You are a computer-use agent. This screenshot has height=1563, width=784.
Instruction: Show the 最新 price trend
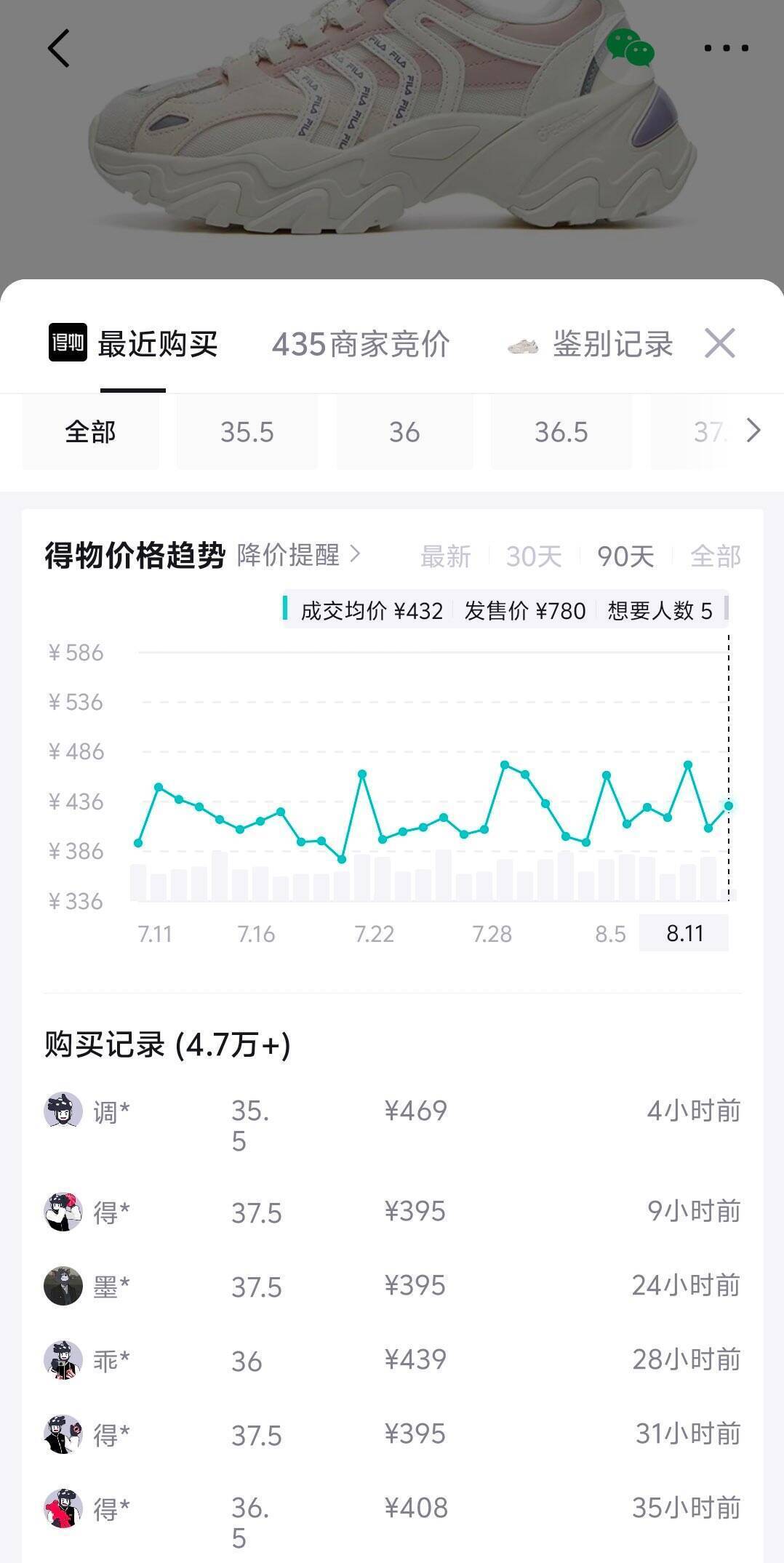tap(446, 557)
